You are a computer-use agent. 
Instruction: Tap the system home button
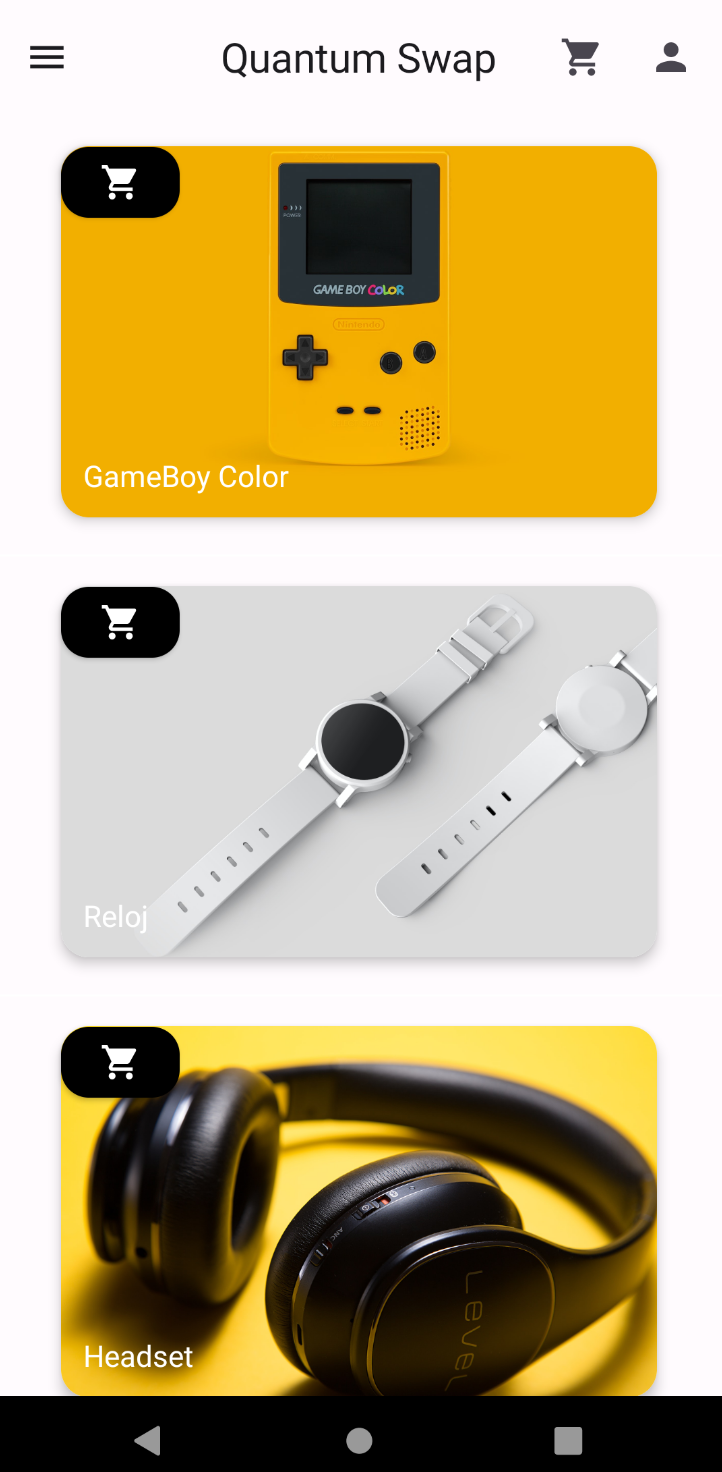point(359,1440)
